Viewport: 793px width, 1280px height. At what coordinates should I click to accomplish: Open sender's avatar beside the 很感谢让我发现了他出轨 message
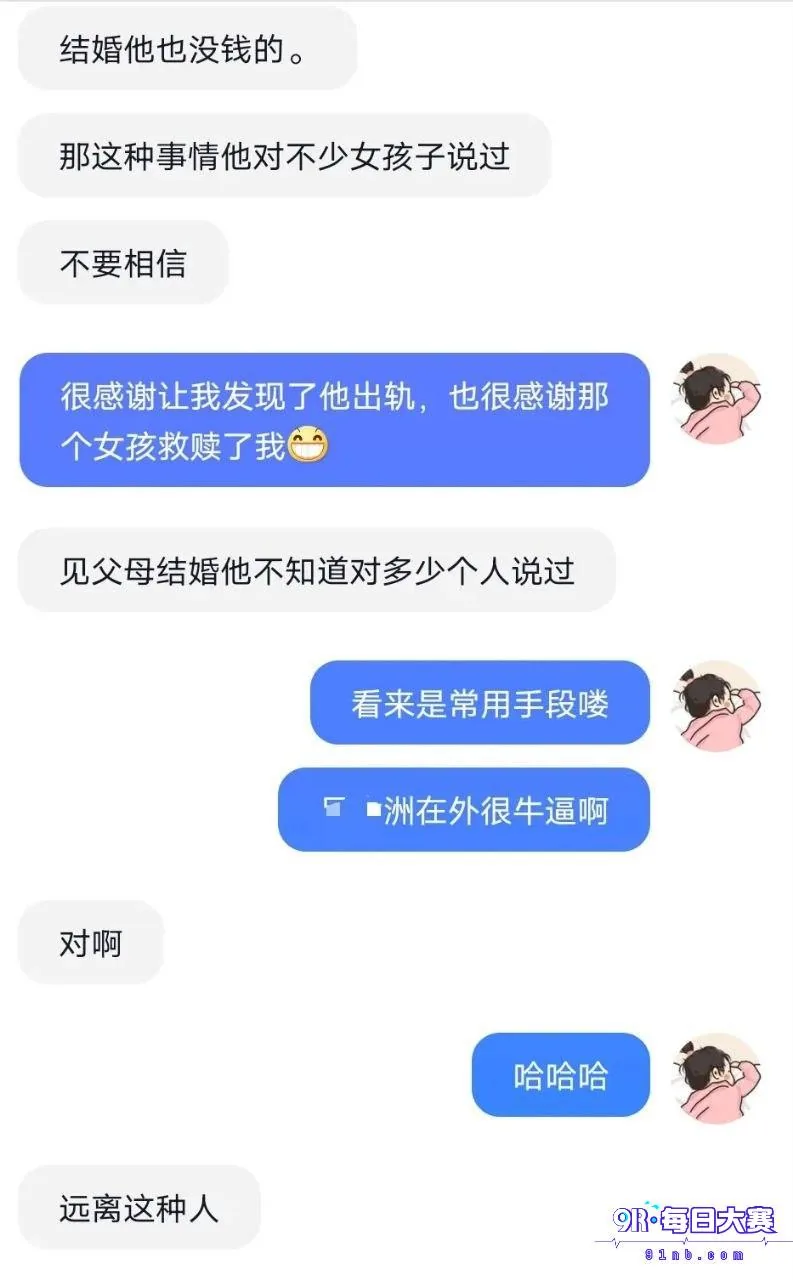[716, 399]
